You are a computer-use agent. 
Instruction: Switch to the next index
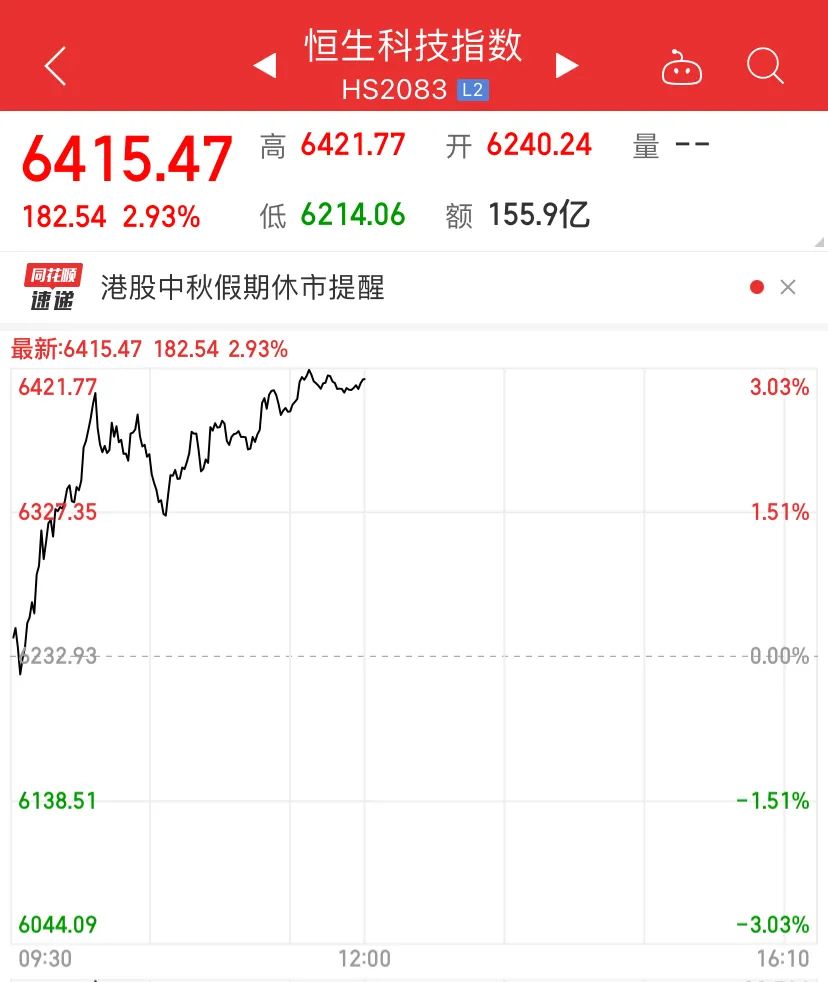[567, 67]
